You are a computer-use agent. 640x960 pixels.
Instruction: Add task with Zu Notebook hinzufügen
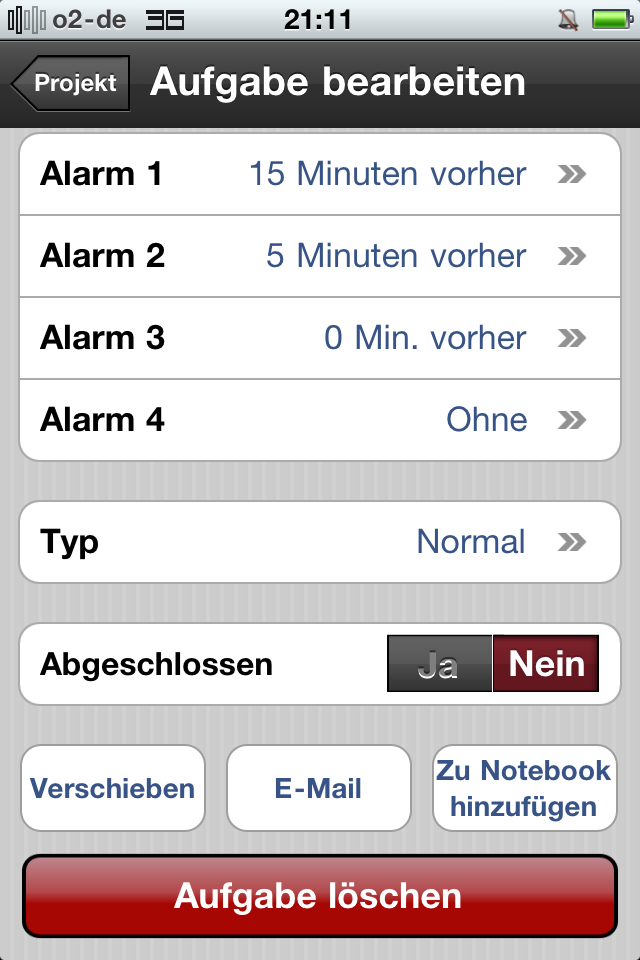(x=524, y=788)
